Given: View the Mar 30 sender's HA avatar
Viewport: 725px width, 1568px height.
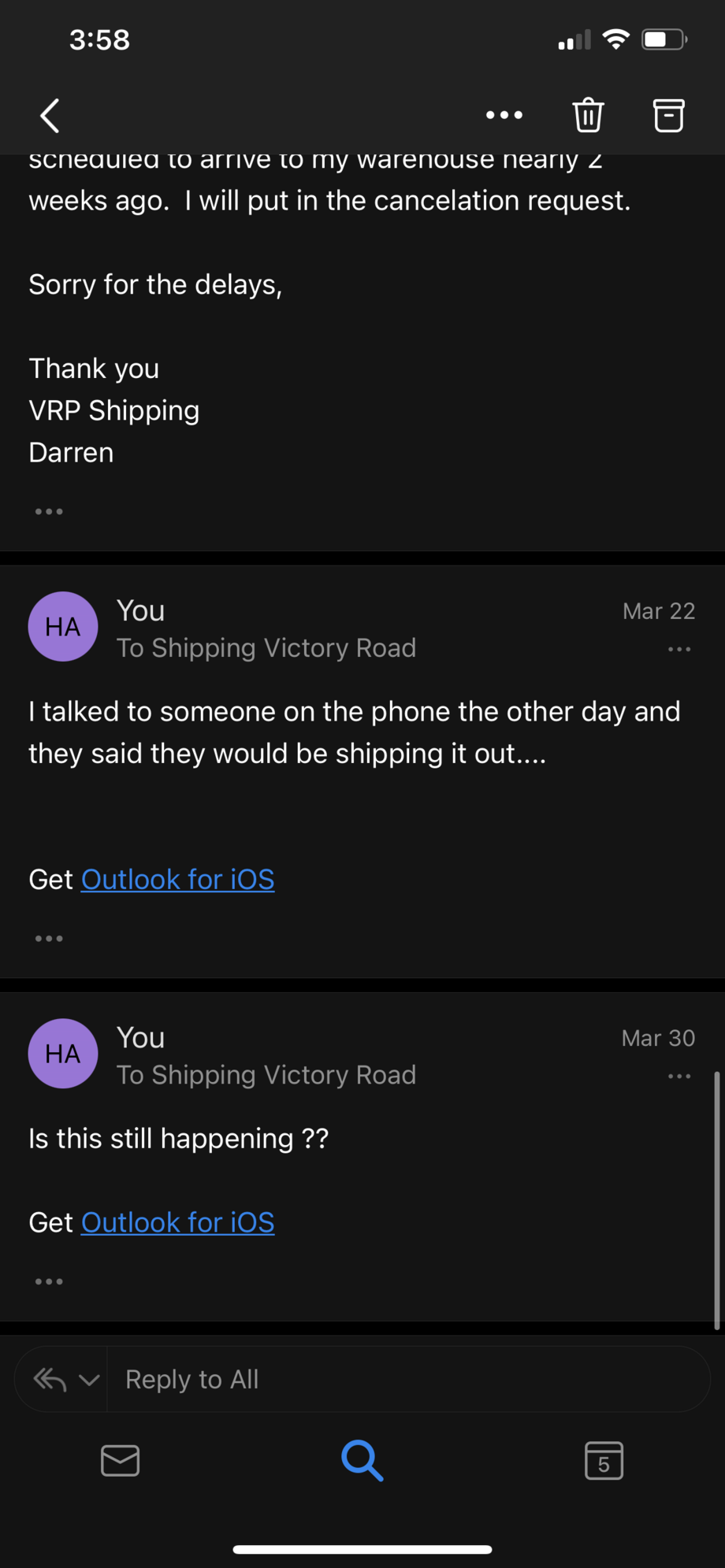Looking at the screenshot, I should click(x=63, y=1054).
